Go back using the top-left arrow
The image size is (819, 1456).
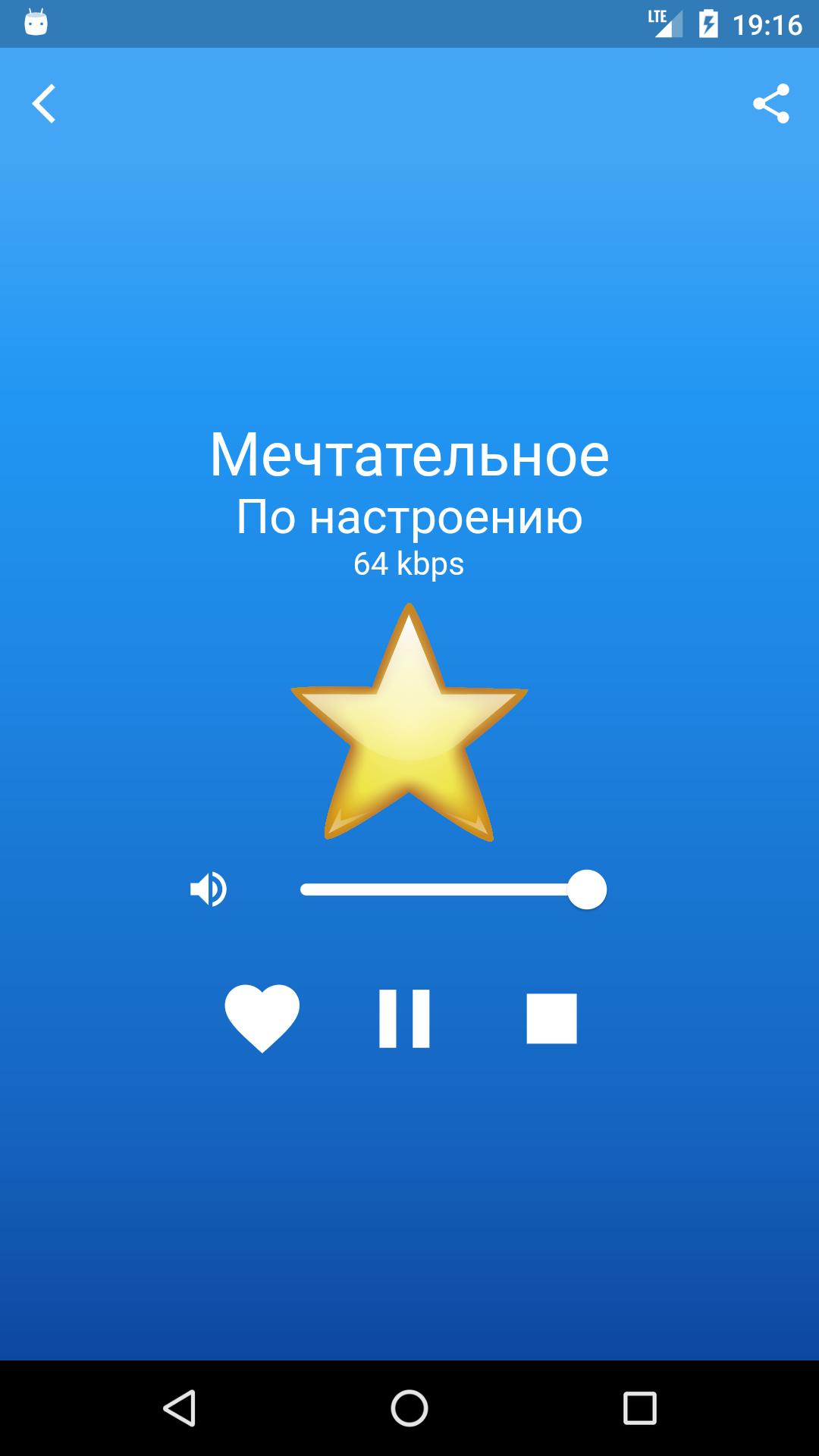click(44, 104)
